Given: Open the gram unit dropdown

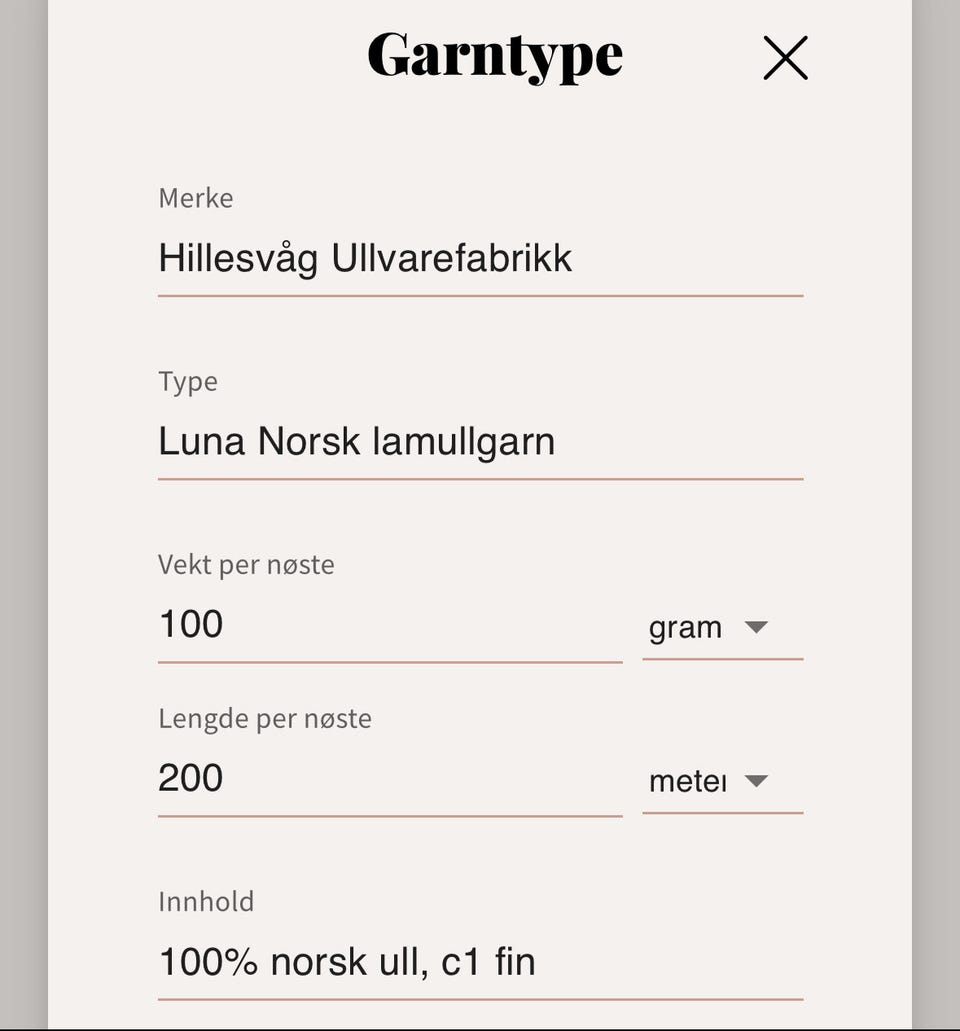Looking at the screenshot, I should pyautogui.click(x=723, y=627).
